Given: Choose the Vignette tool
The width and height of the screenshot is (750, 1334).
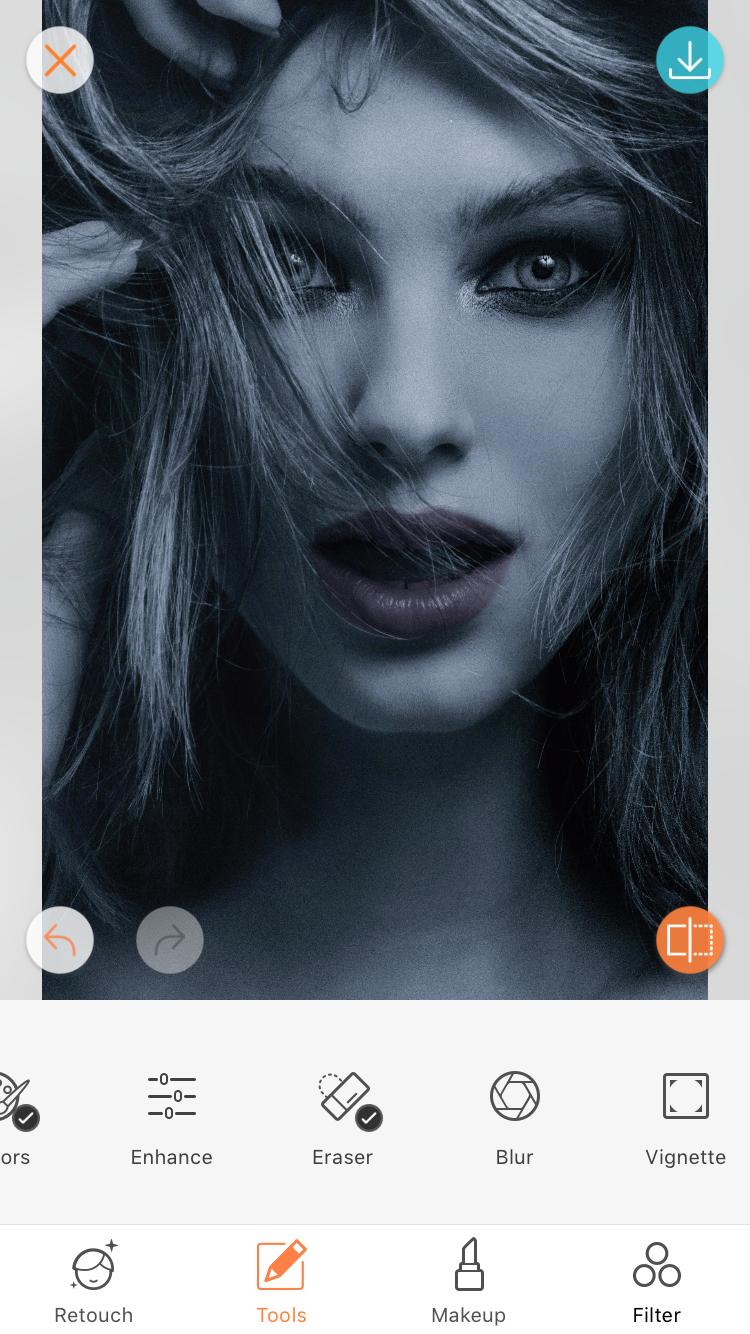Looking at the screenshot, I should [686, 1120].
